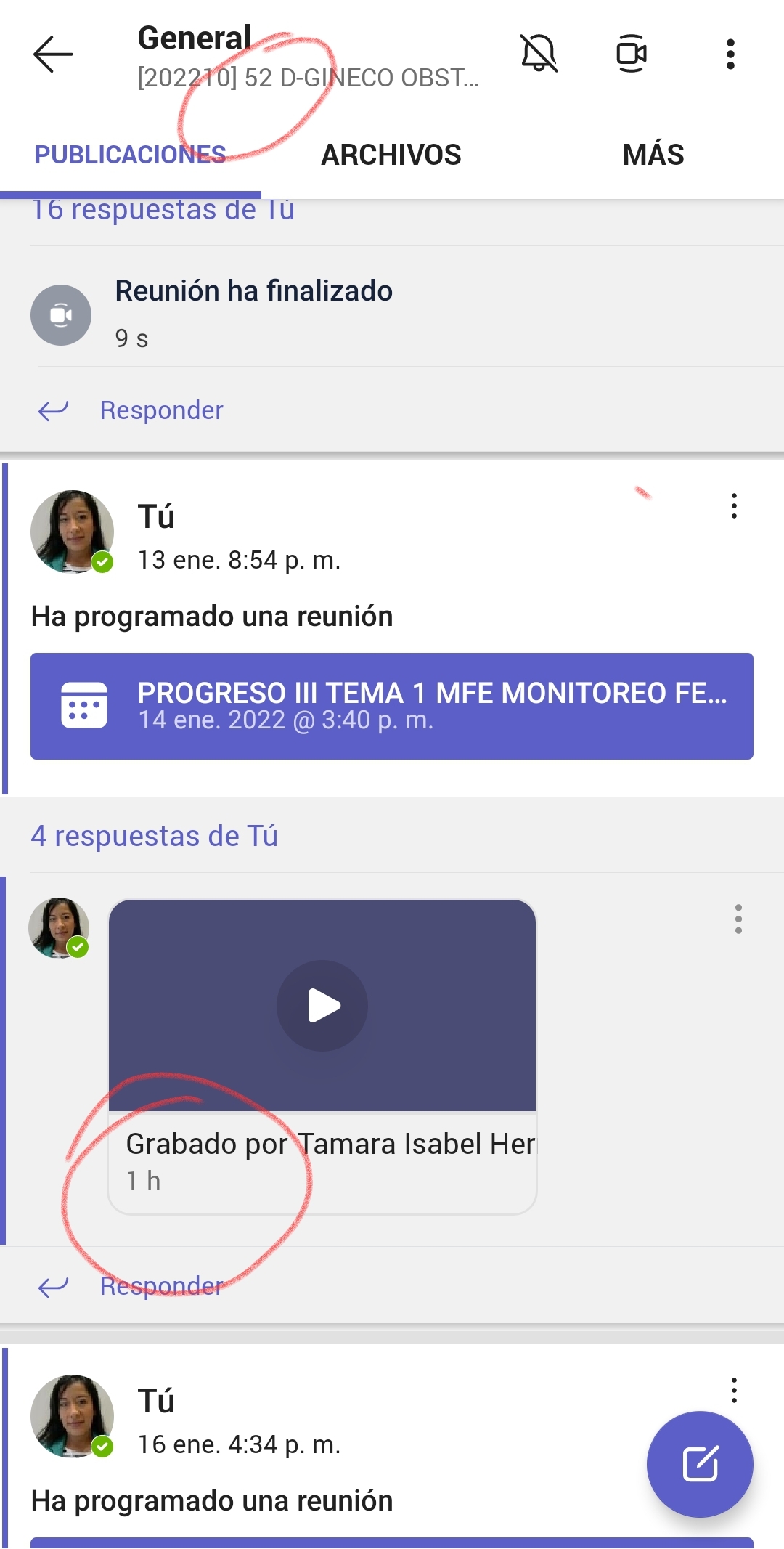Reply under Reunión ha finalizado
784x1549 pixels.
(x=161, y=410)
